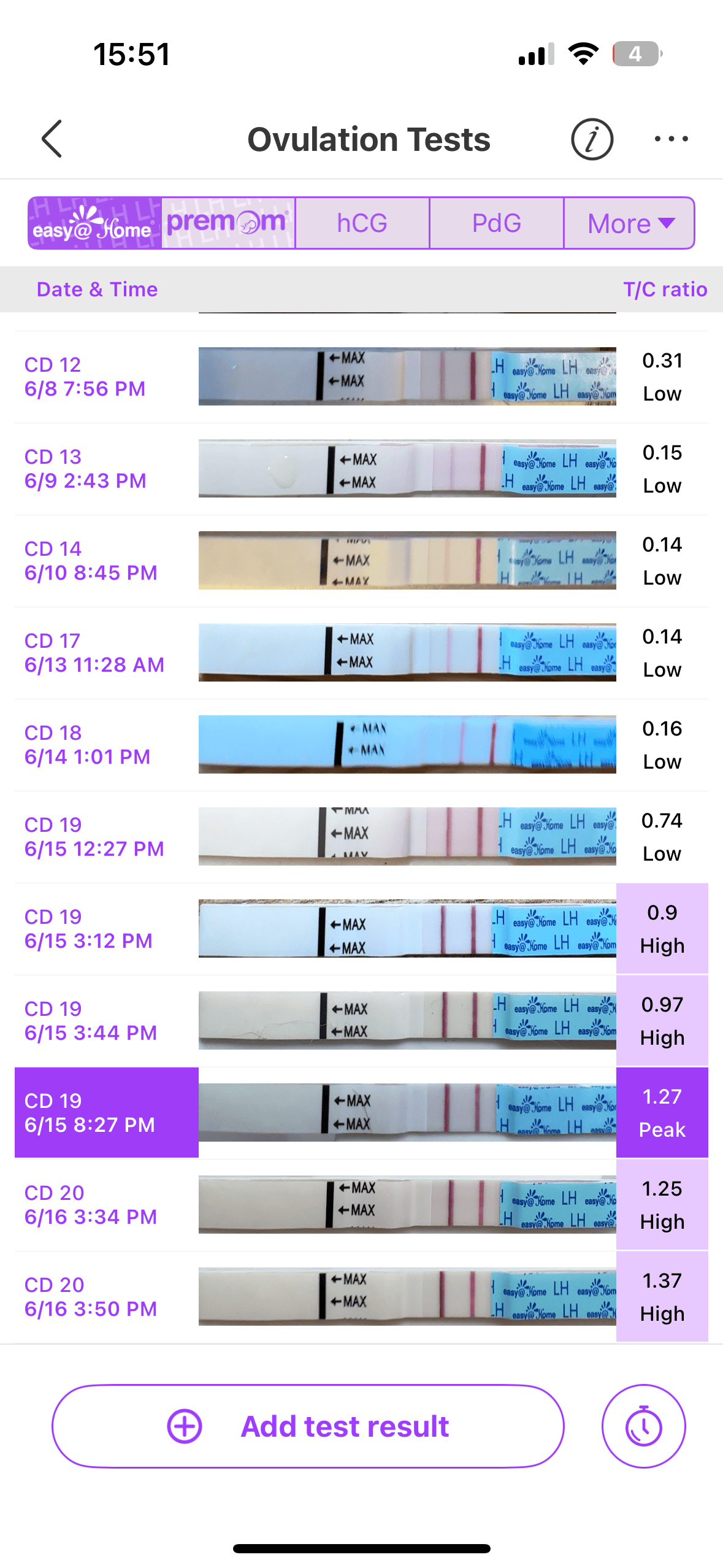Screen dimensions: 723x1568
Task: Expand the More dropdown
Action: pos(629,223)
